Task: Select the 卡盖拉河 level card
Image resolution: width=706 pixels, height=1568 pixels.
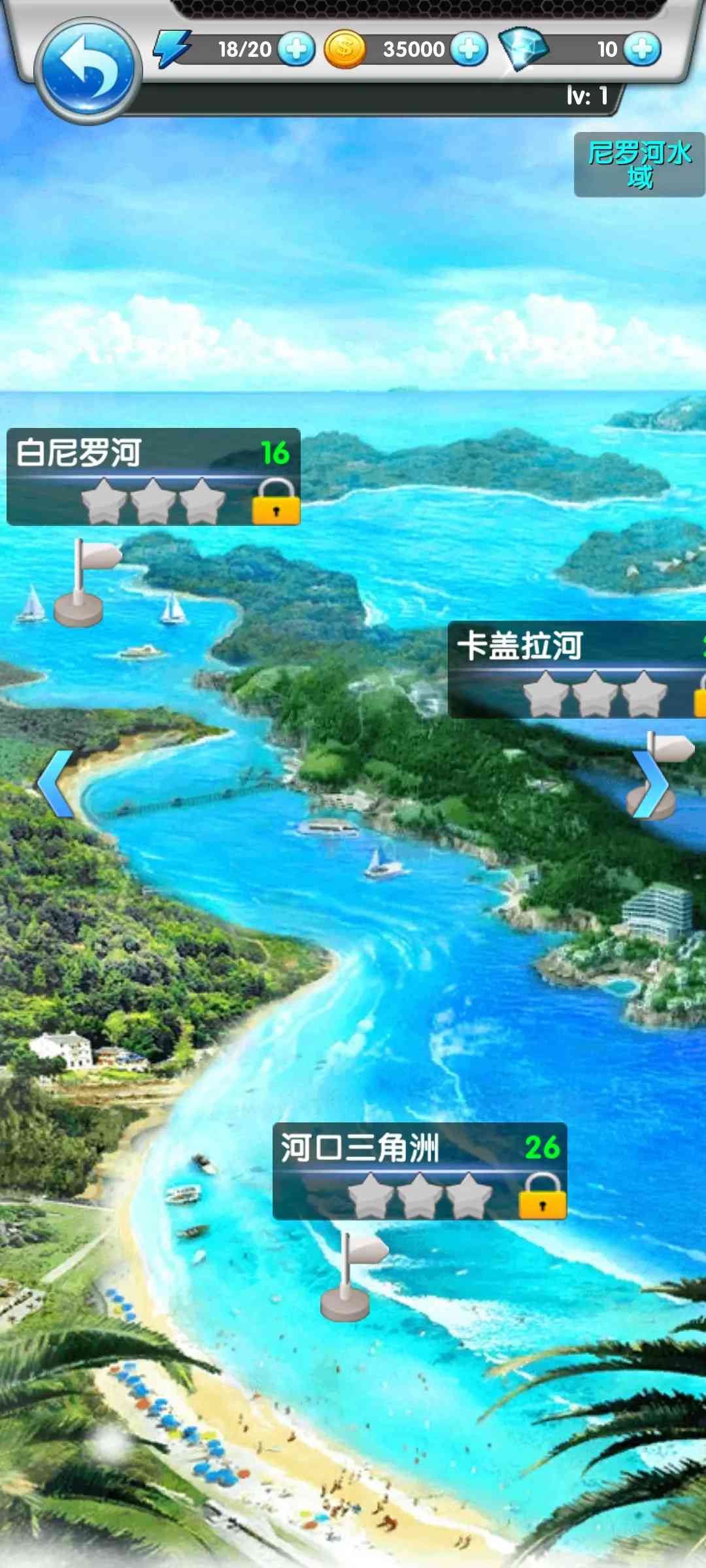Action: click(577, 670)
